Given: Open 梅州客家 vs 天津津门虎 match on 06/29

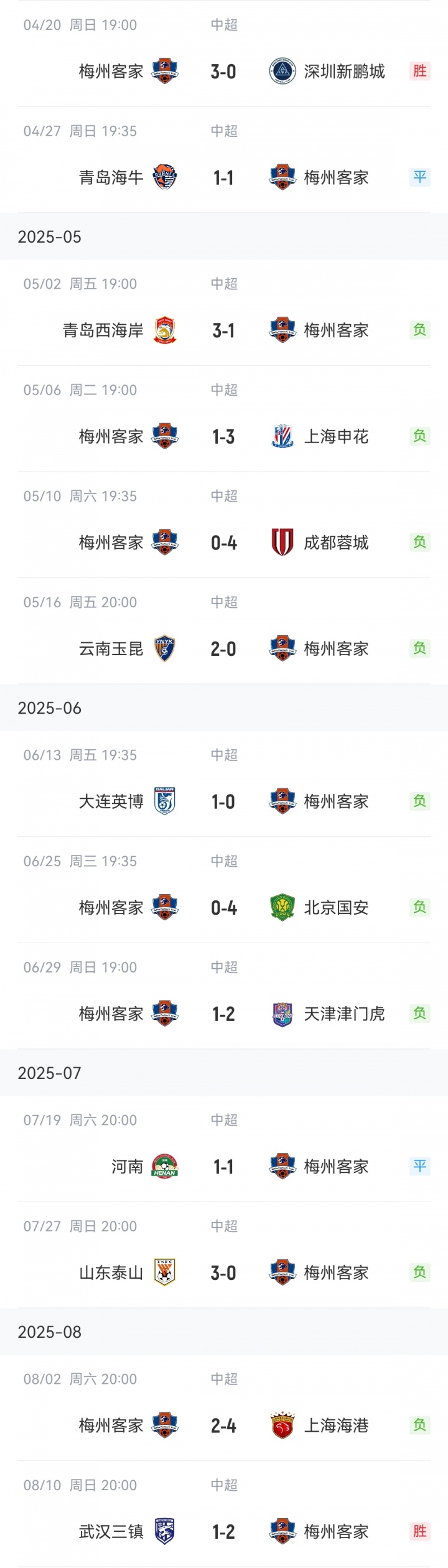Looking at the screenshot, I should [x=223, y=1014].
